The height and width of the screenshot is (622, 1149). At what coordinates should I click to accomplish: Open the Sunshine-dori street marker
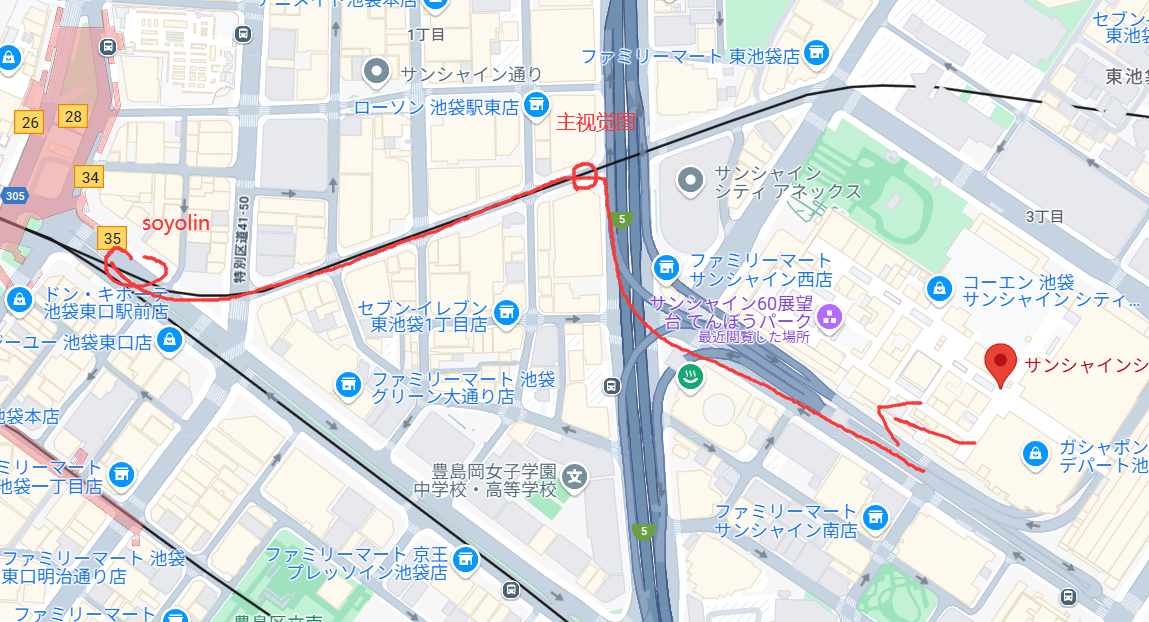coord(377,71)
